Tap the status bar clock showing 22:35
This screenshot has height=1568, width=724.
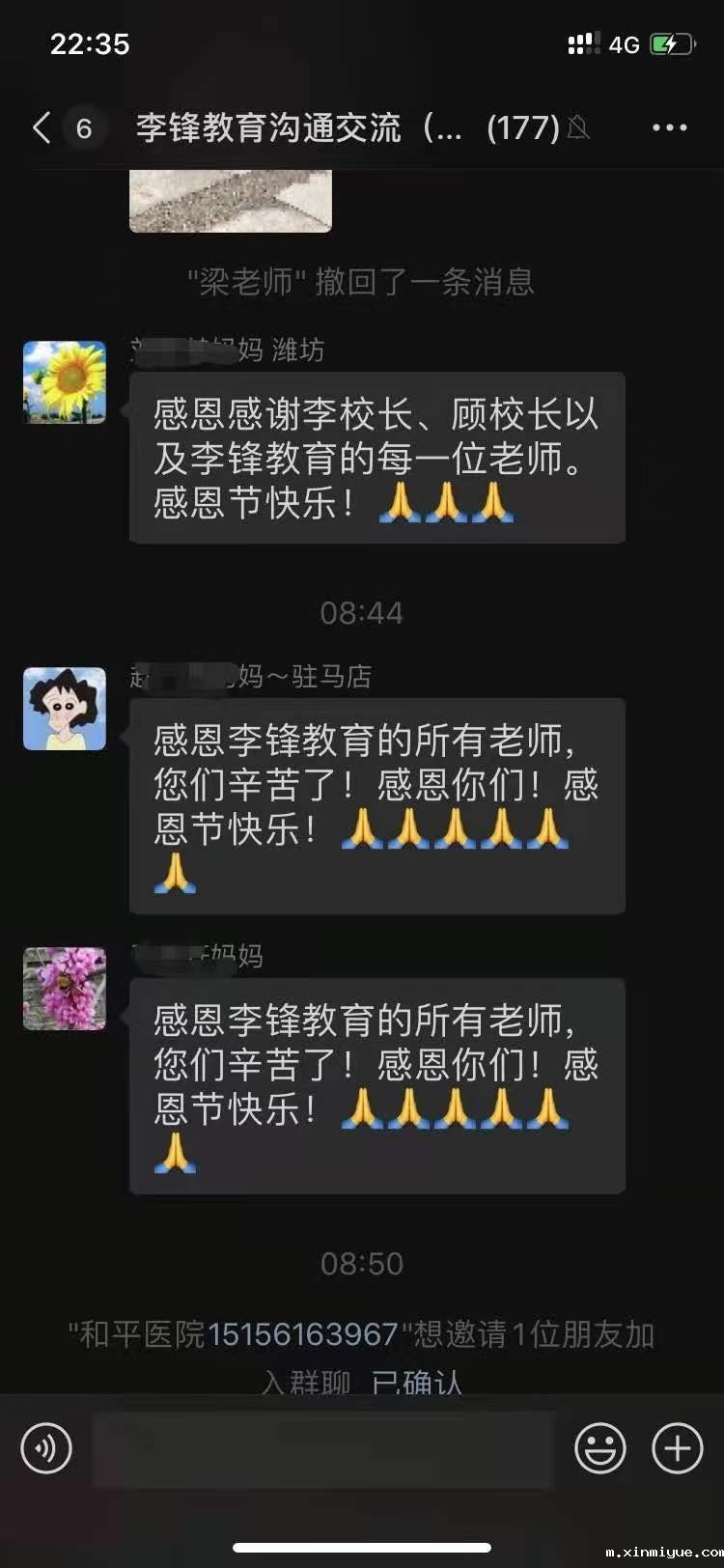pos(90,43)
